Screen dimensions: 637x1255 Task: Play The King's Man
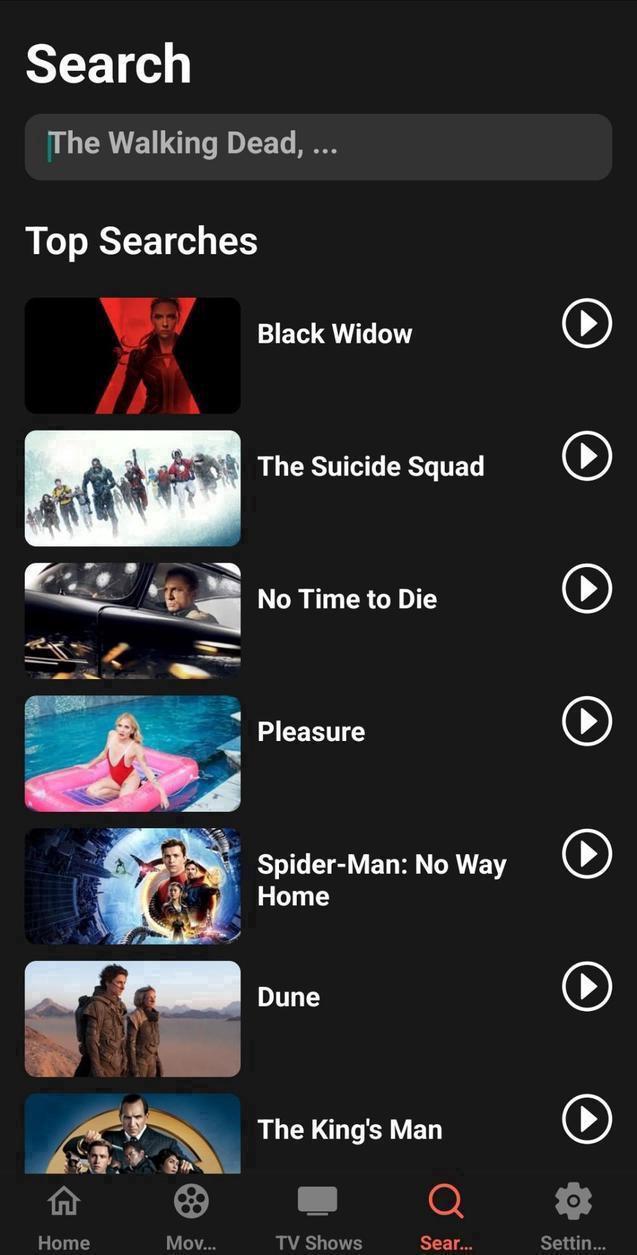click(x=586, y=1119)
